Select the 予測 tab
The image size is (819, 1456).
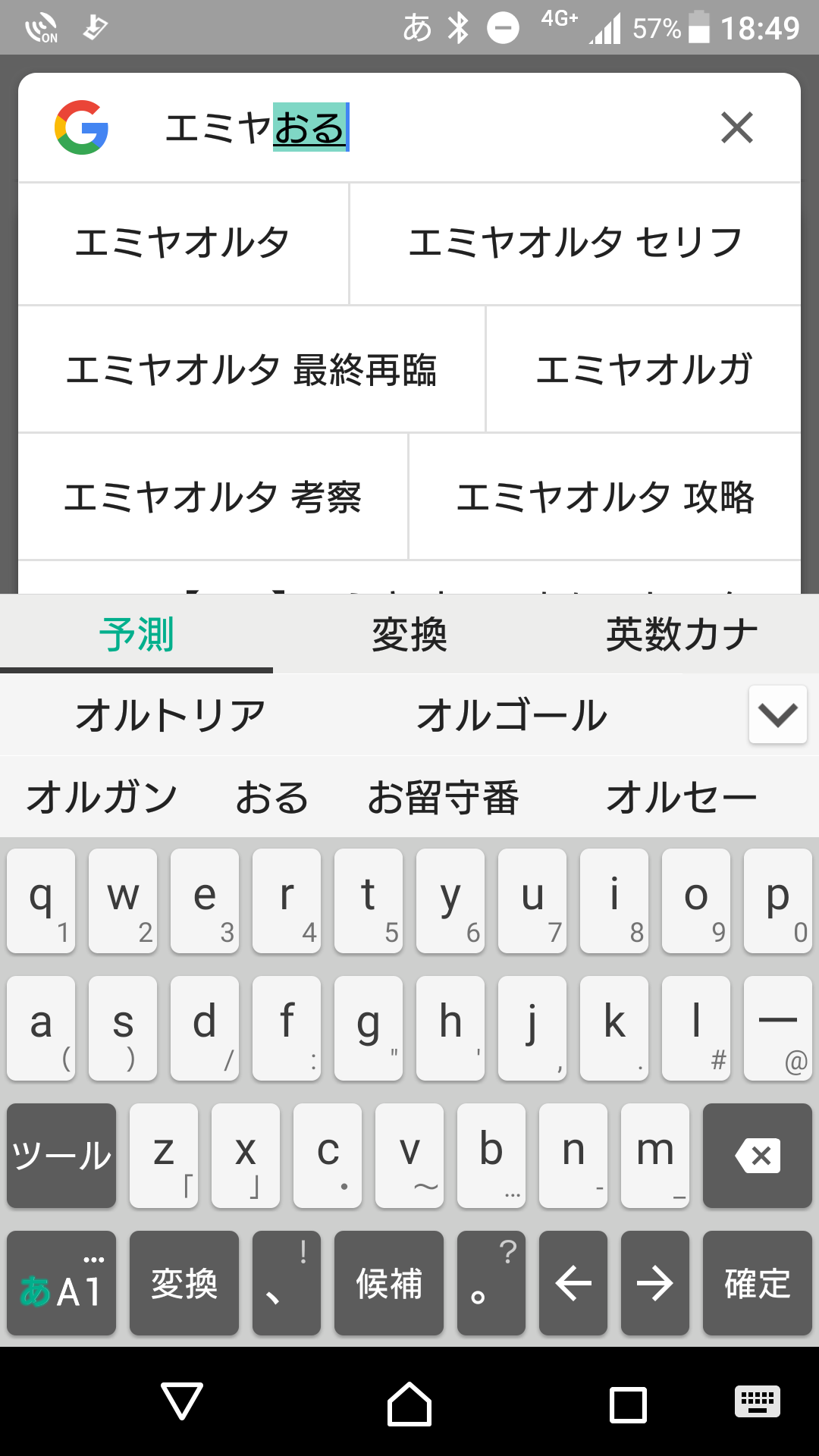click(136, 635)
